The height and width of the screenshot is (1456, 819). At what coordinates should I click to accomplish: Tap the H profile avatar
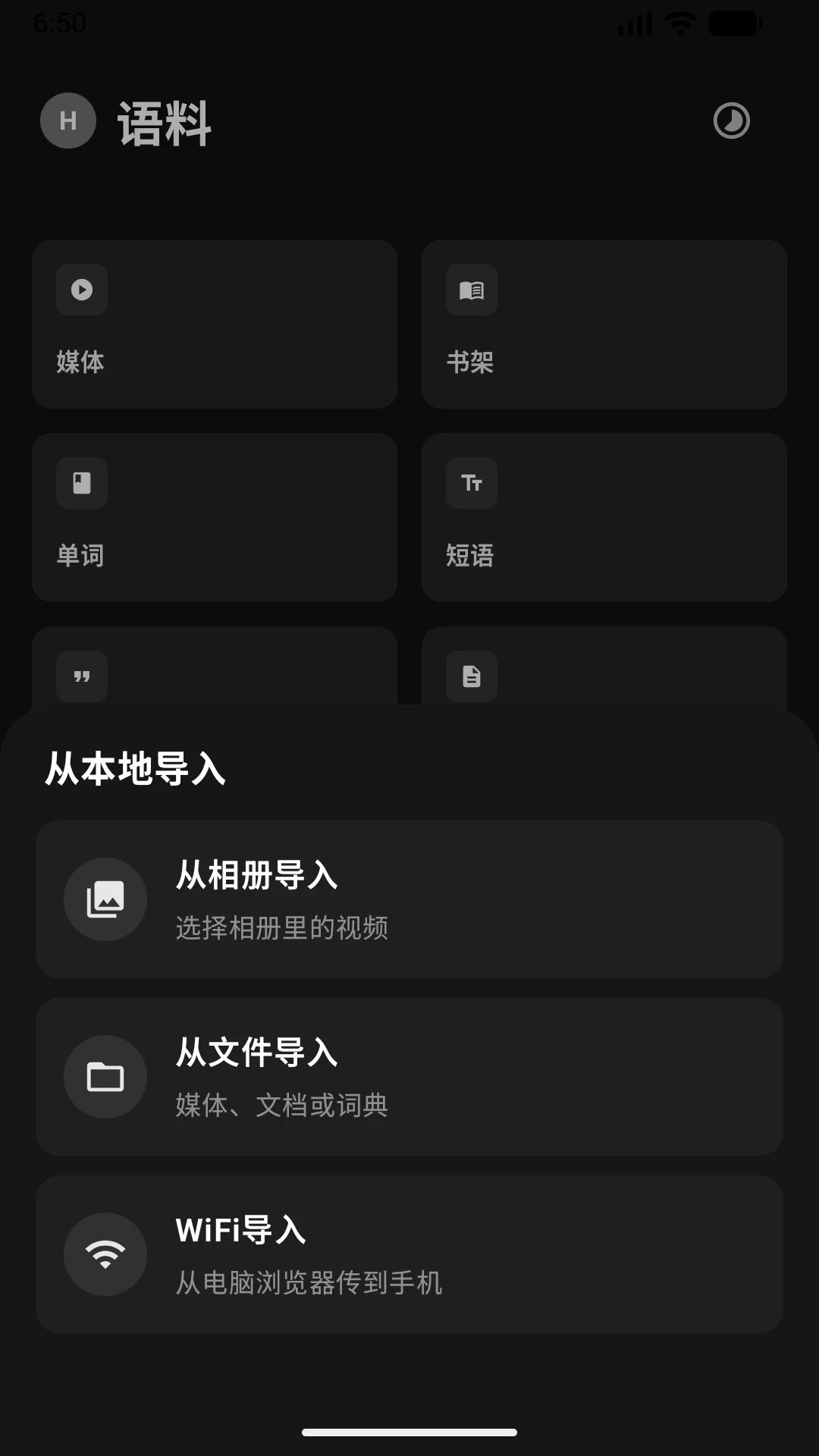tap(68, 121)
